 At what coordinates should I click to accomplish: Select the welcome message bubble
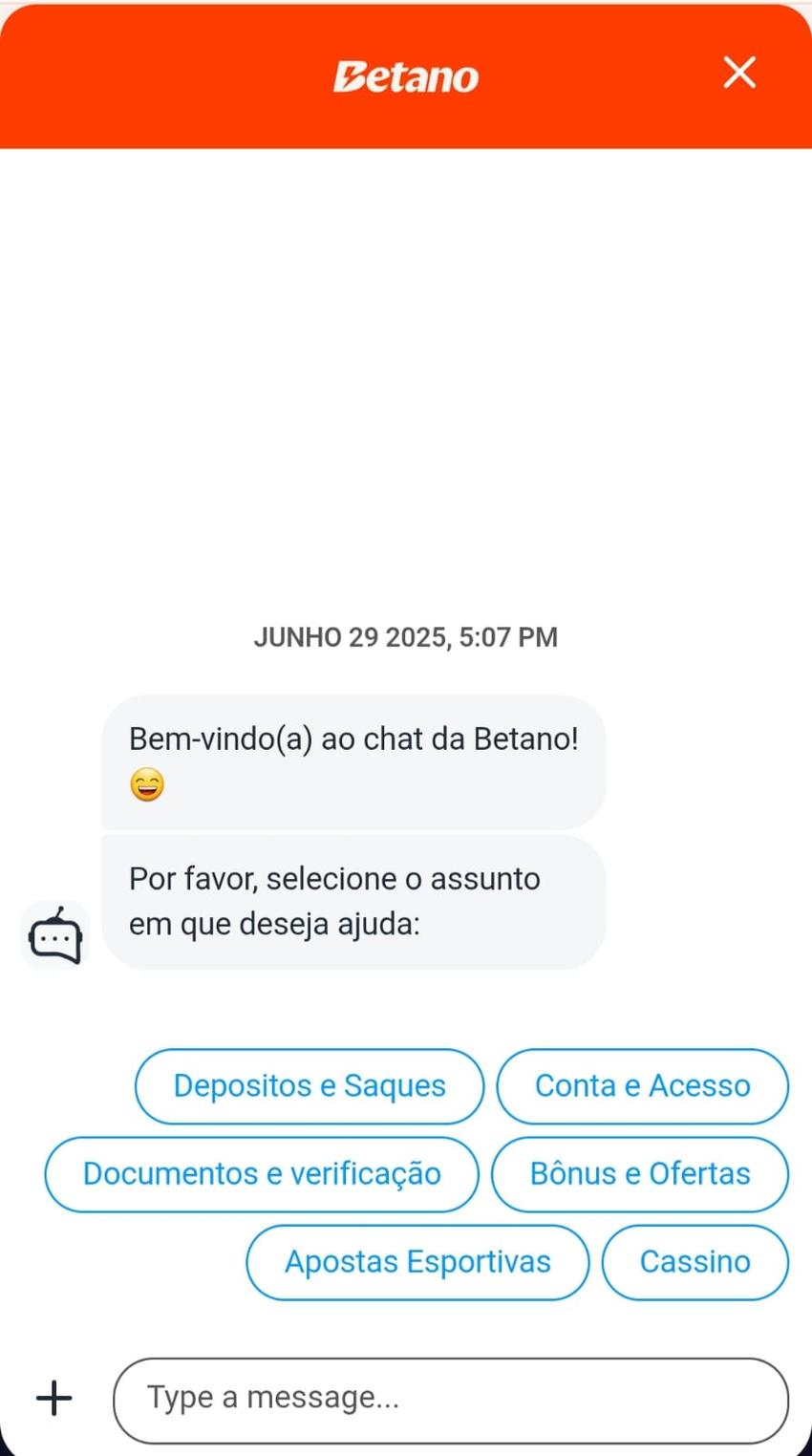point(353,760)
